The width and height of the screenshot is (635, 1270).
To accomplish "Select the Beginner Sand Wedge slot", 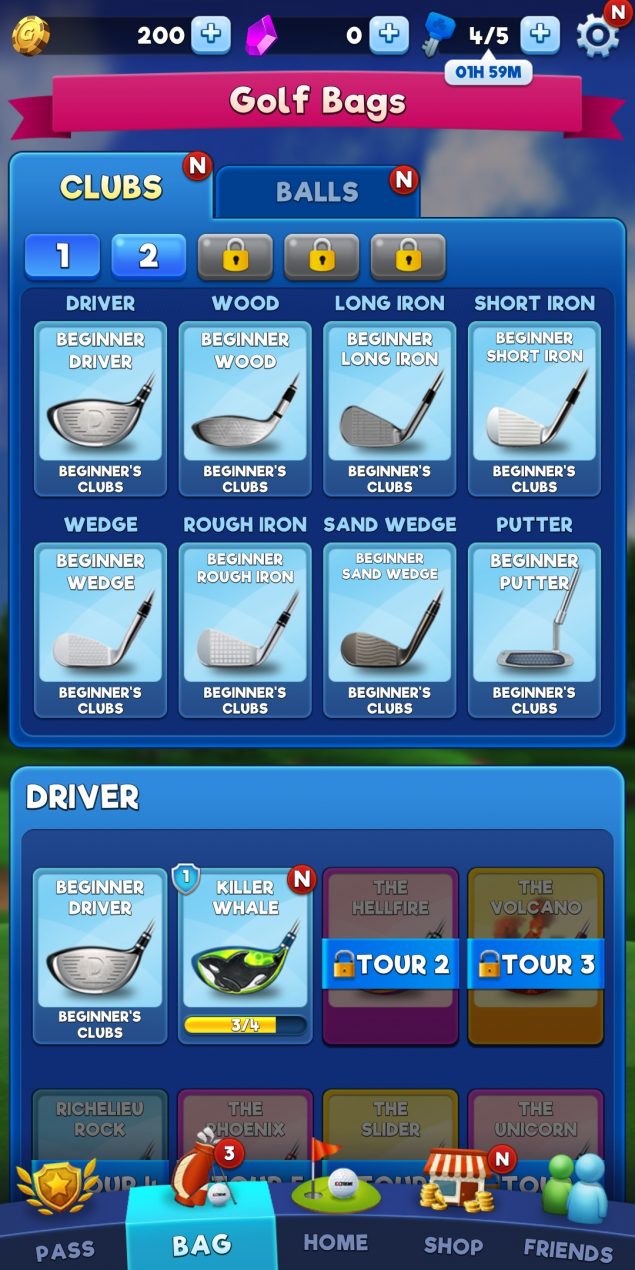I will click(389, 630).
